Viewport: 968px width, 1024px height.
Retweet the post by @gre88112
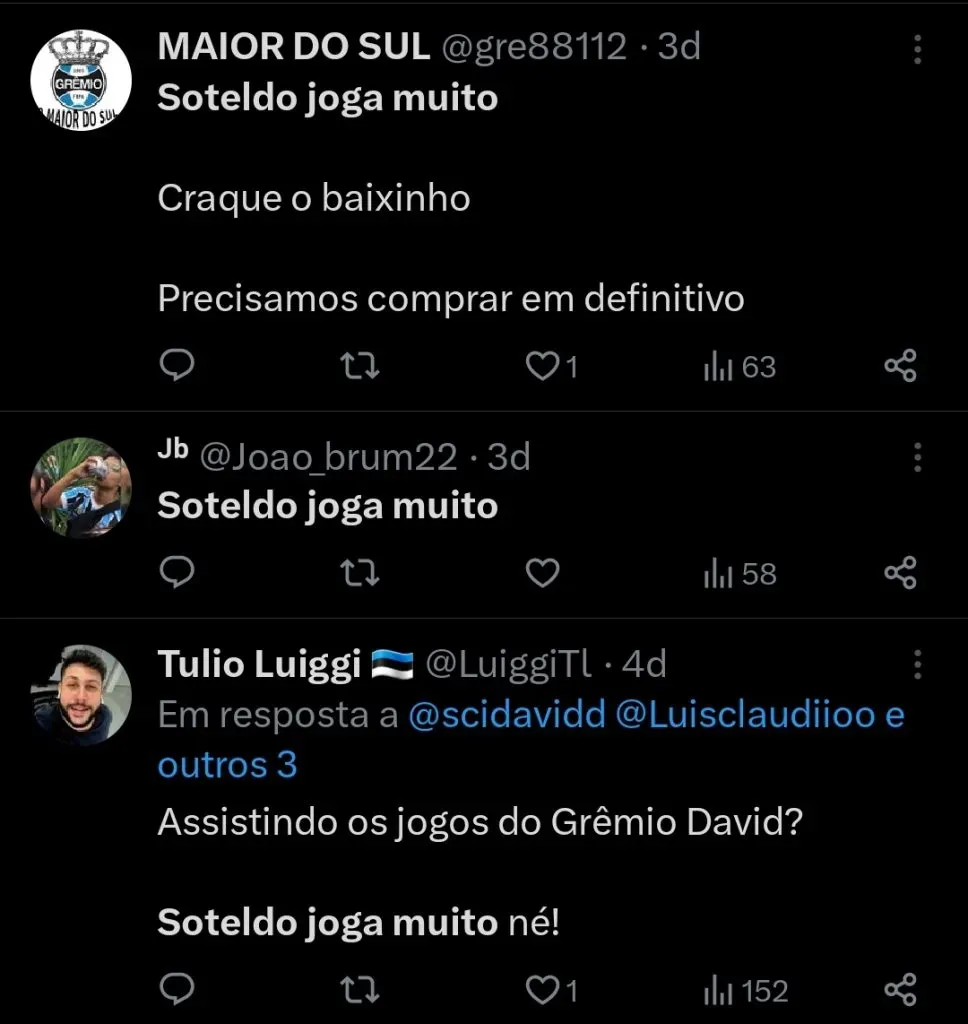pyautogui.click(x=359, y=366)
